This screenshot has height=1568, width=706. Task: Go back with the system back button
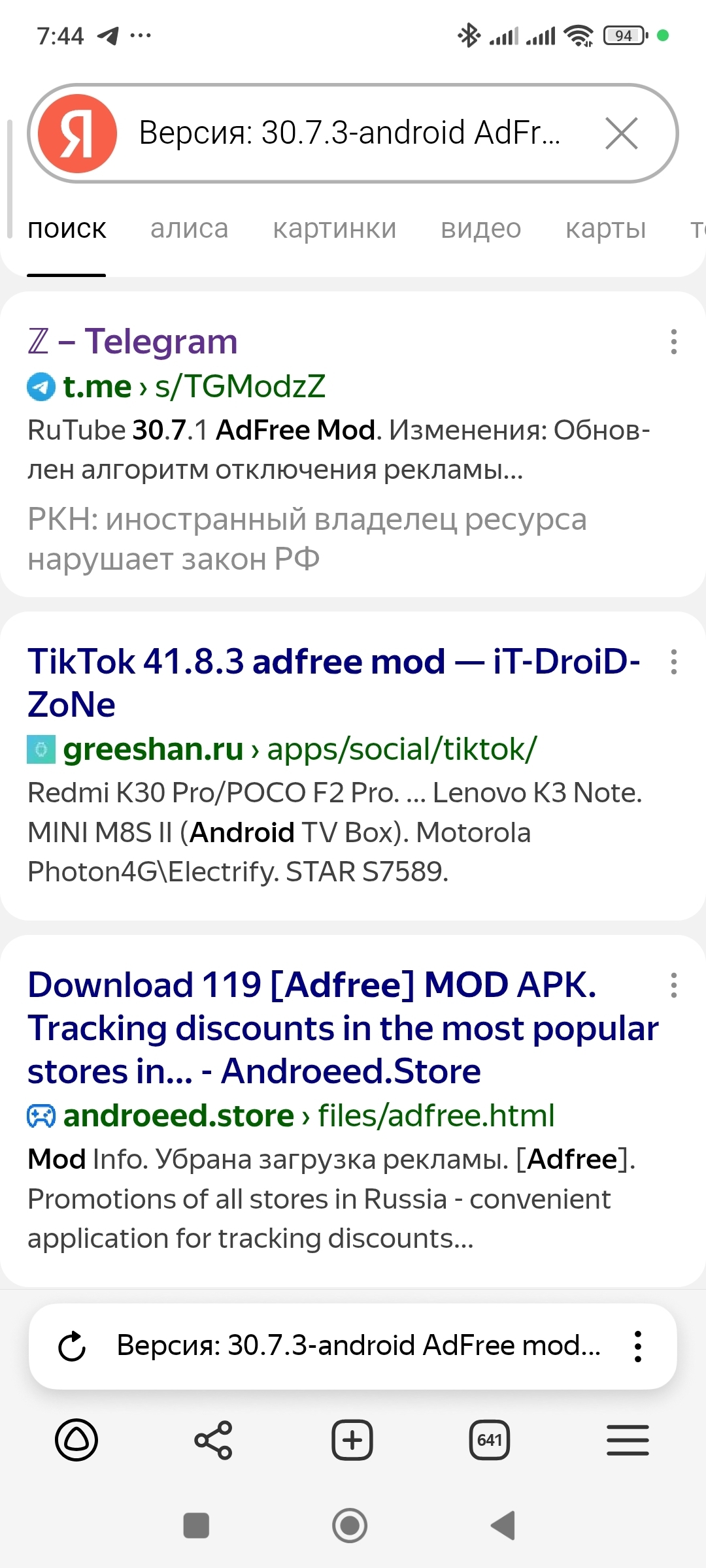(x=503, y=1526)
